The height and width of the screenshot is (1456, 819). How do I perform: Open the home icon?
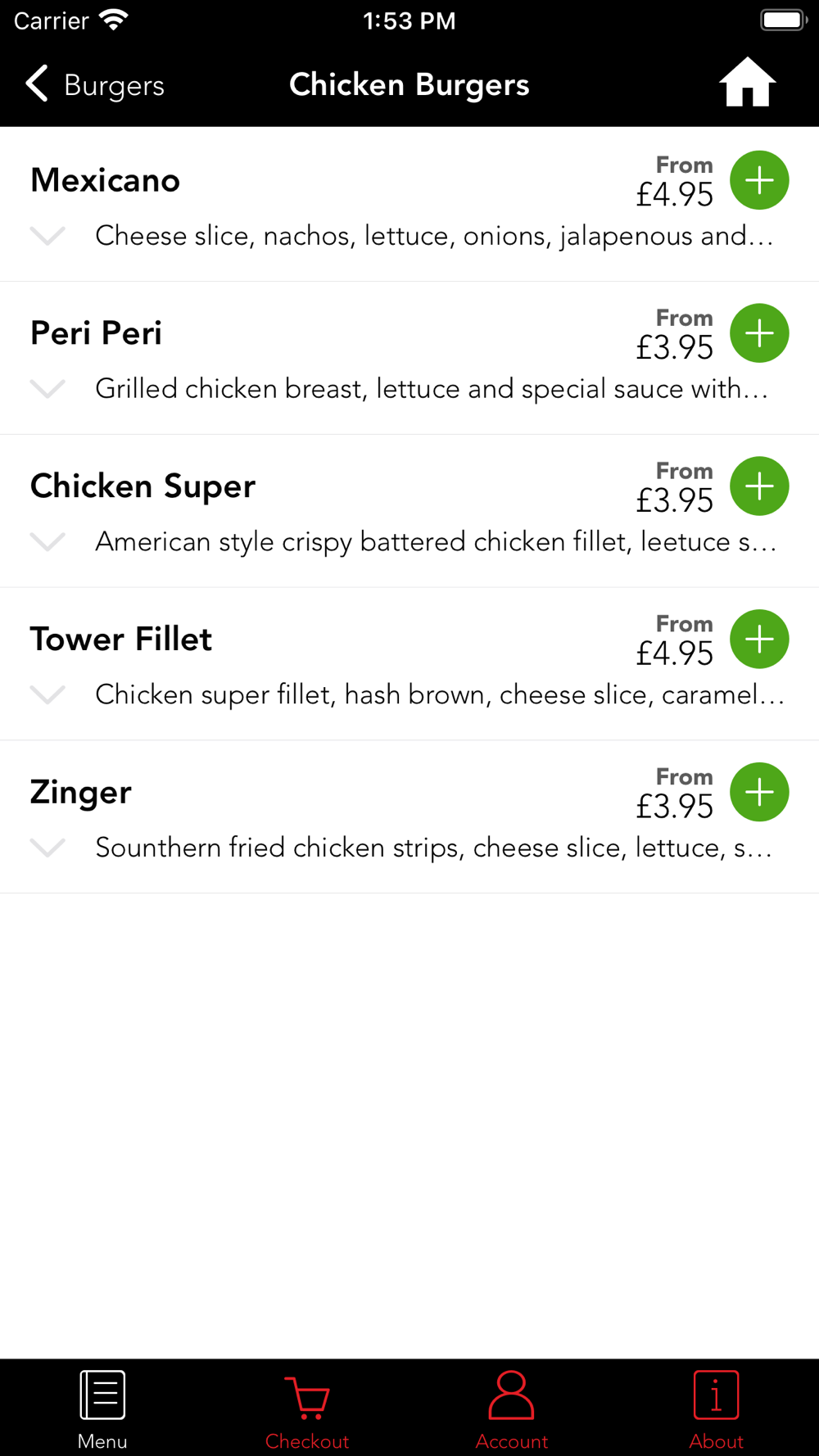point(747,84)
